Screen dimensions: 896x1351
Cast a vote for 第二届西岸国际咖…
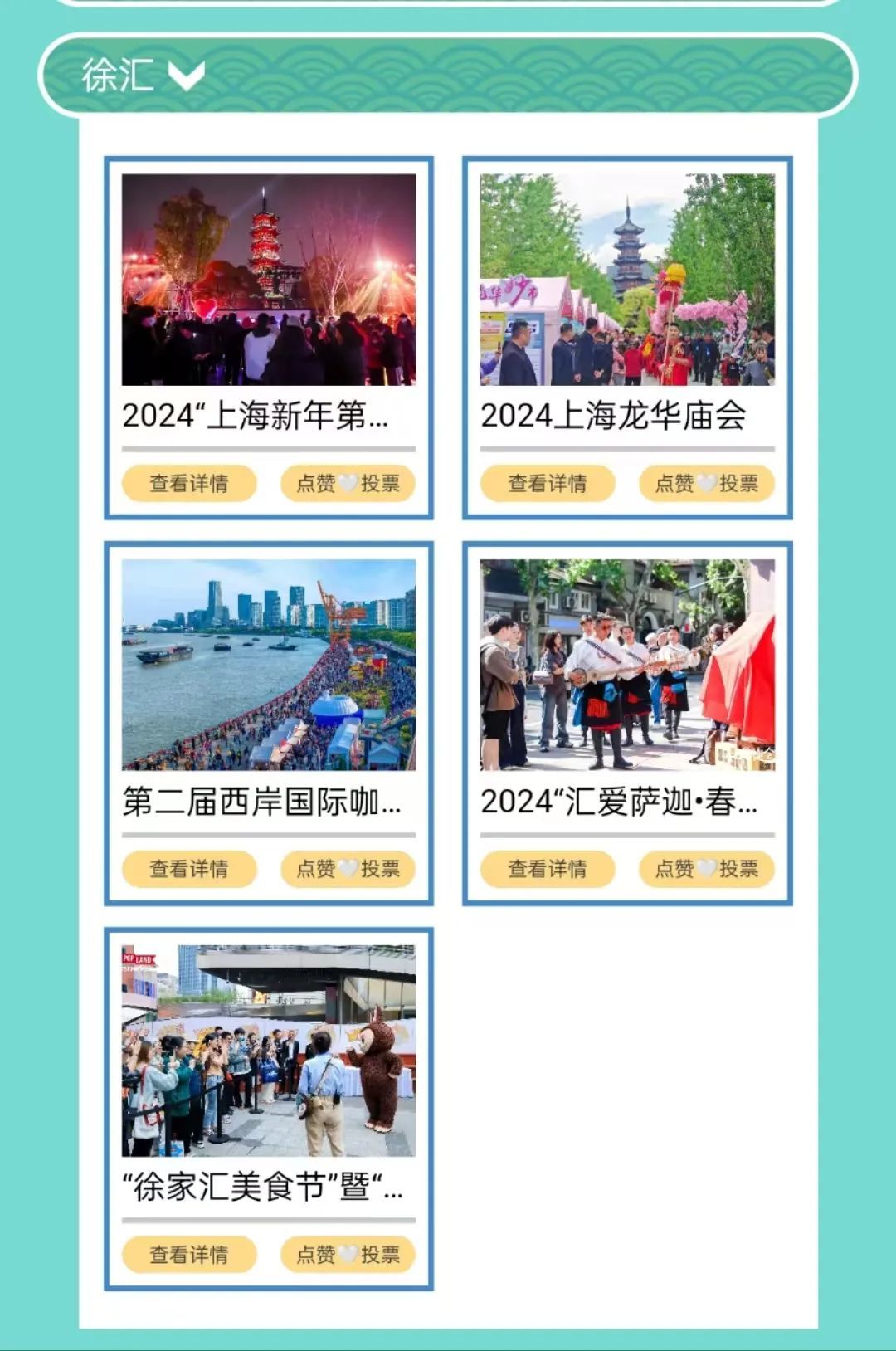[x=348, y=869]
